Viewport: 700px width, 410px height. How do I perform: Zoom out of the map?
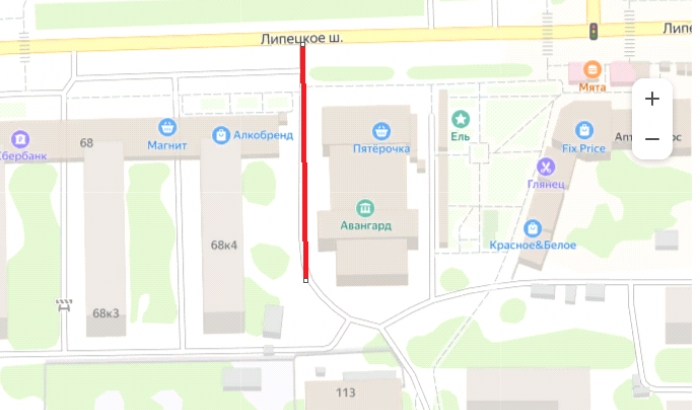click(x=652, y=138)
